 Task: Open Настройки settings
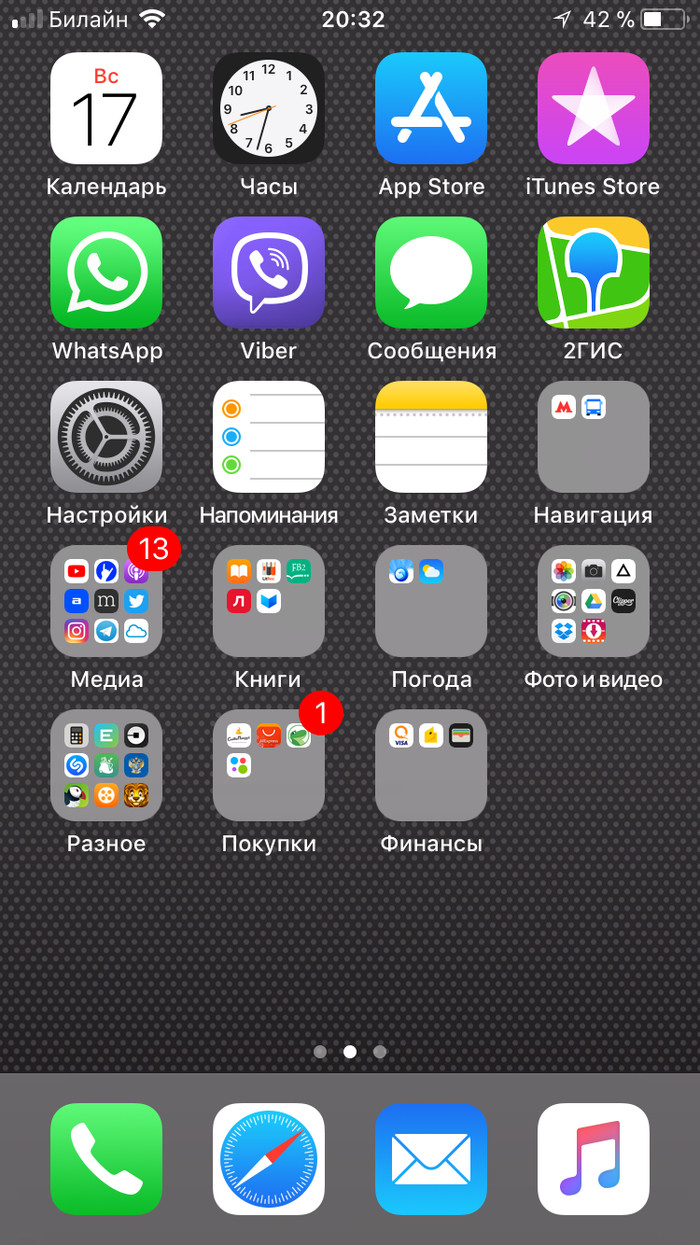point(106,437)
